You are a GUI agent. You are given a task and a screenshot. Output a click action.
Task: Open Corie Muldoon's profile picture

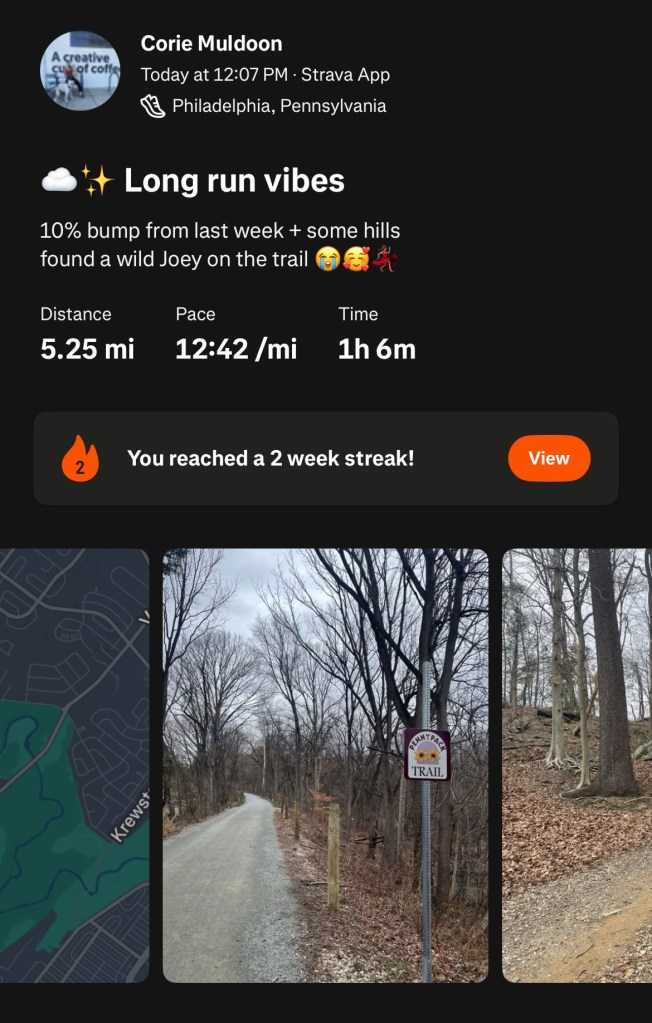pos(80,71)
